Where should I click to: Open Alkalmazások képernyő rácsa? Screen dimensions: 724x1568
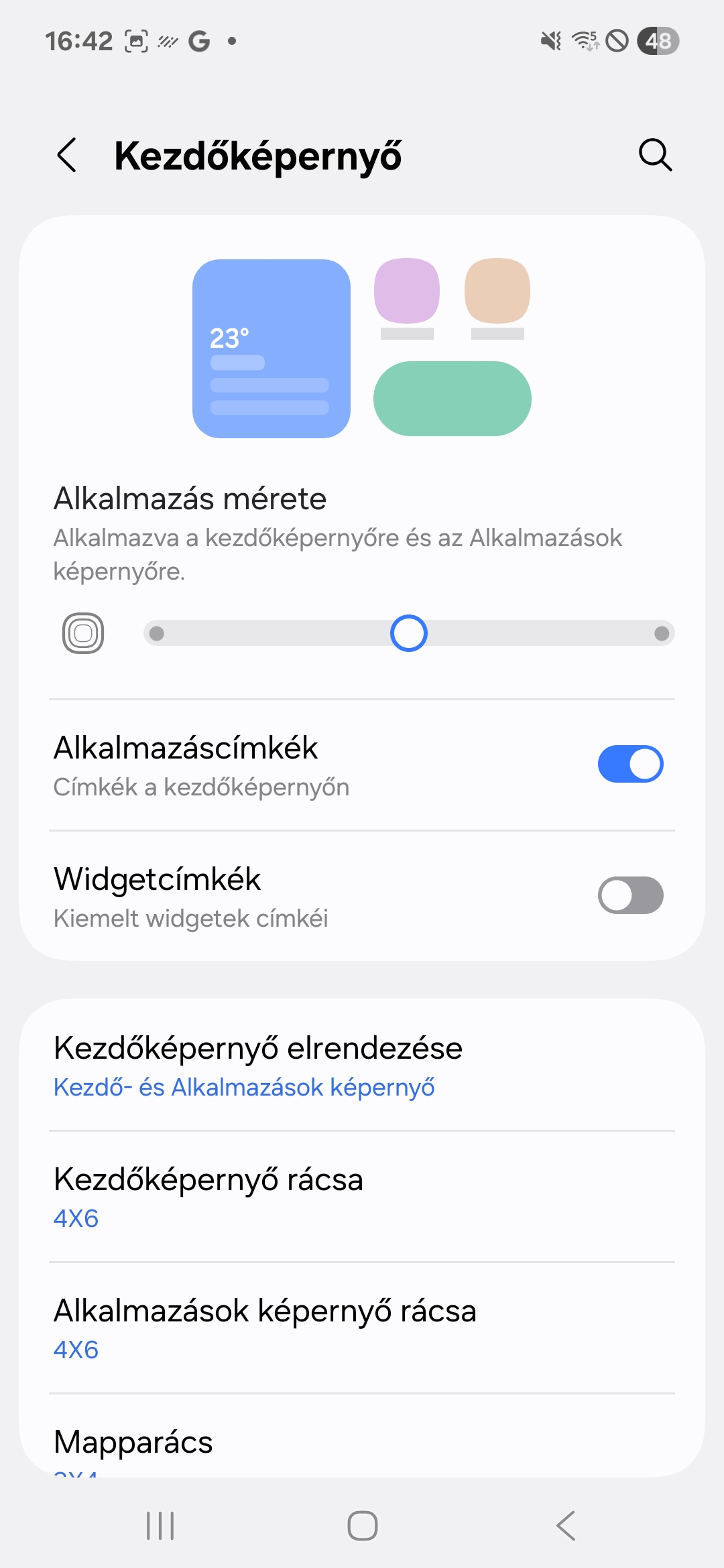(362, 1328)
